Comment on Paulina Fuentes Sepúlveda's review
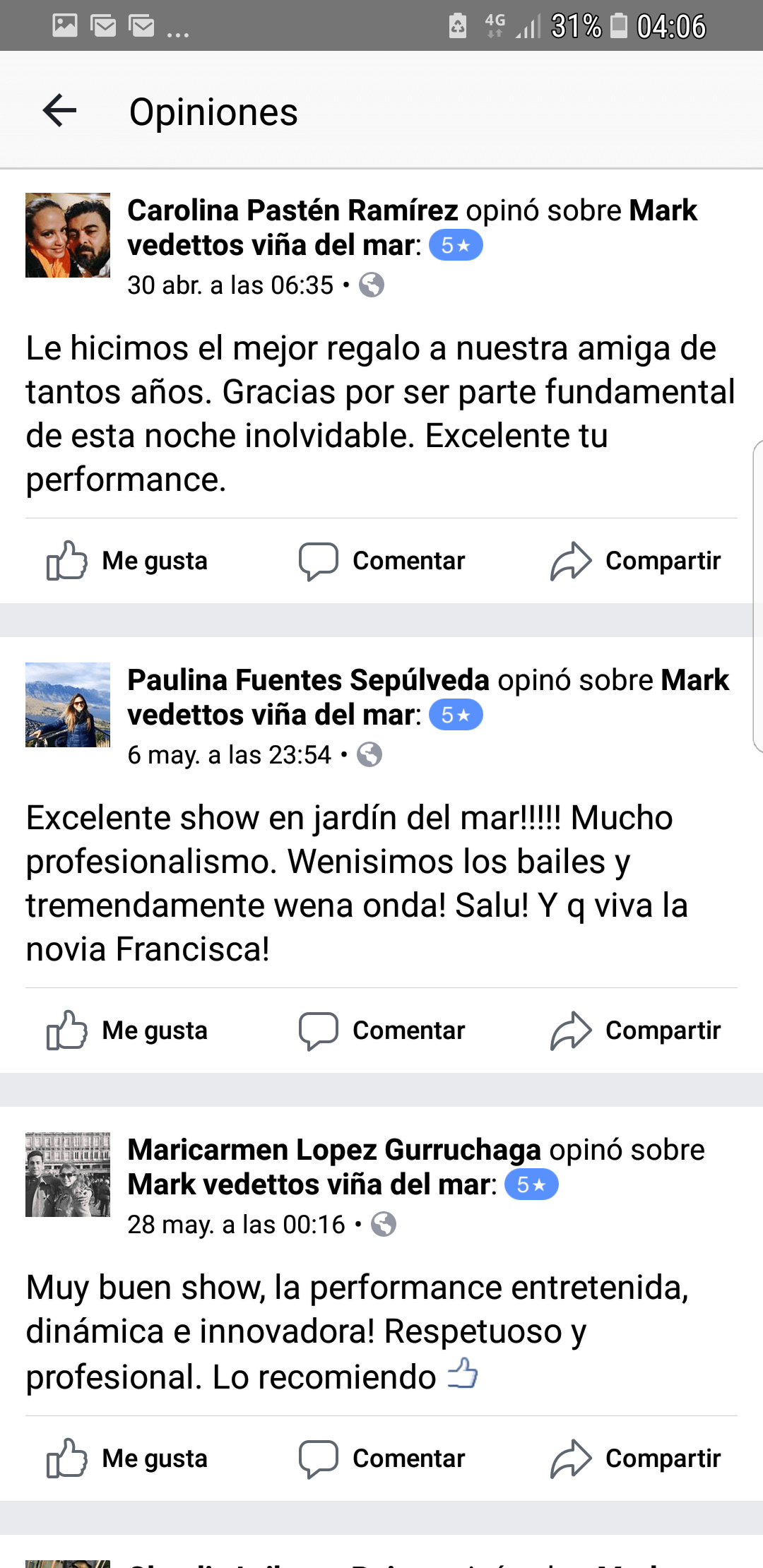Screen dimensions: 763x1568 [x=381, y=1031]
